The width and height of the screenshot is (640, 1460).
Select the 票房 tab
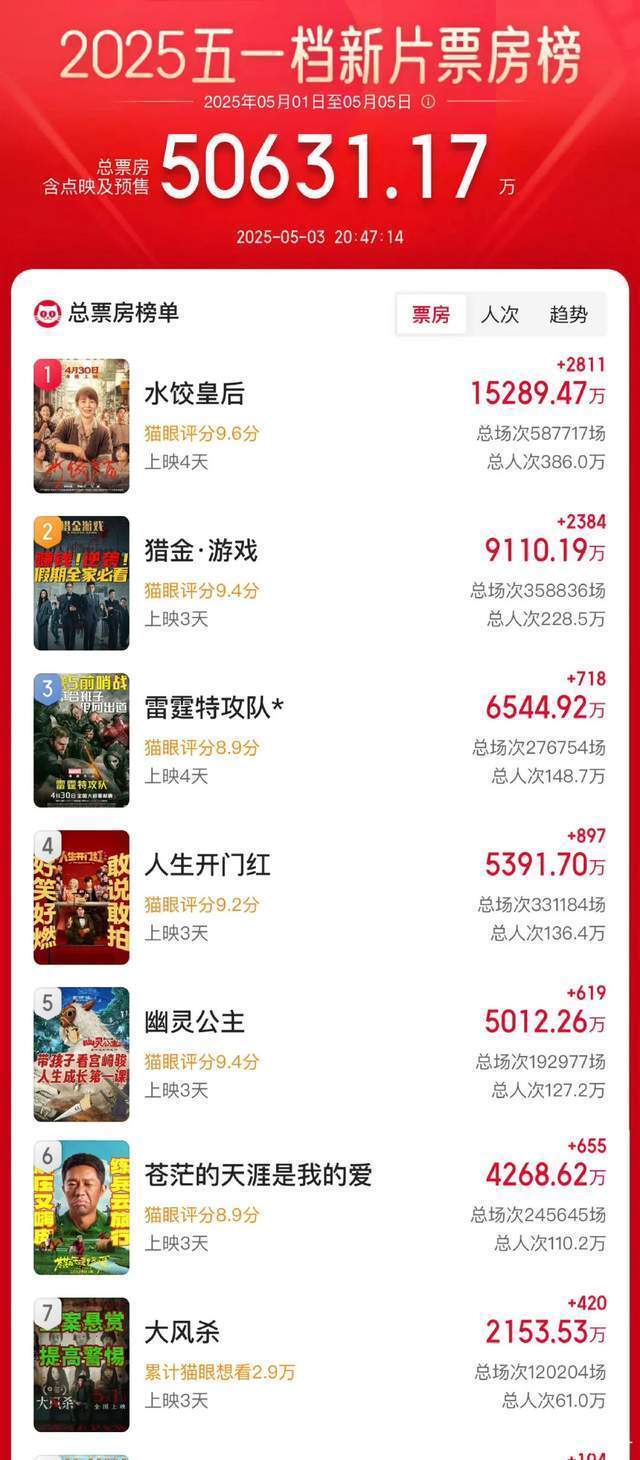[x=431, y=315]
